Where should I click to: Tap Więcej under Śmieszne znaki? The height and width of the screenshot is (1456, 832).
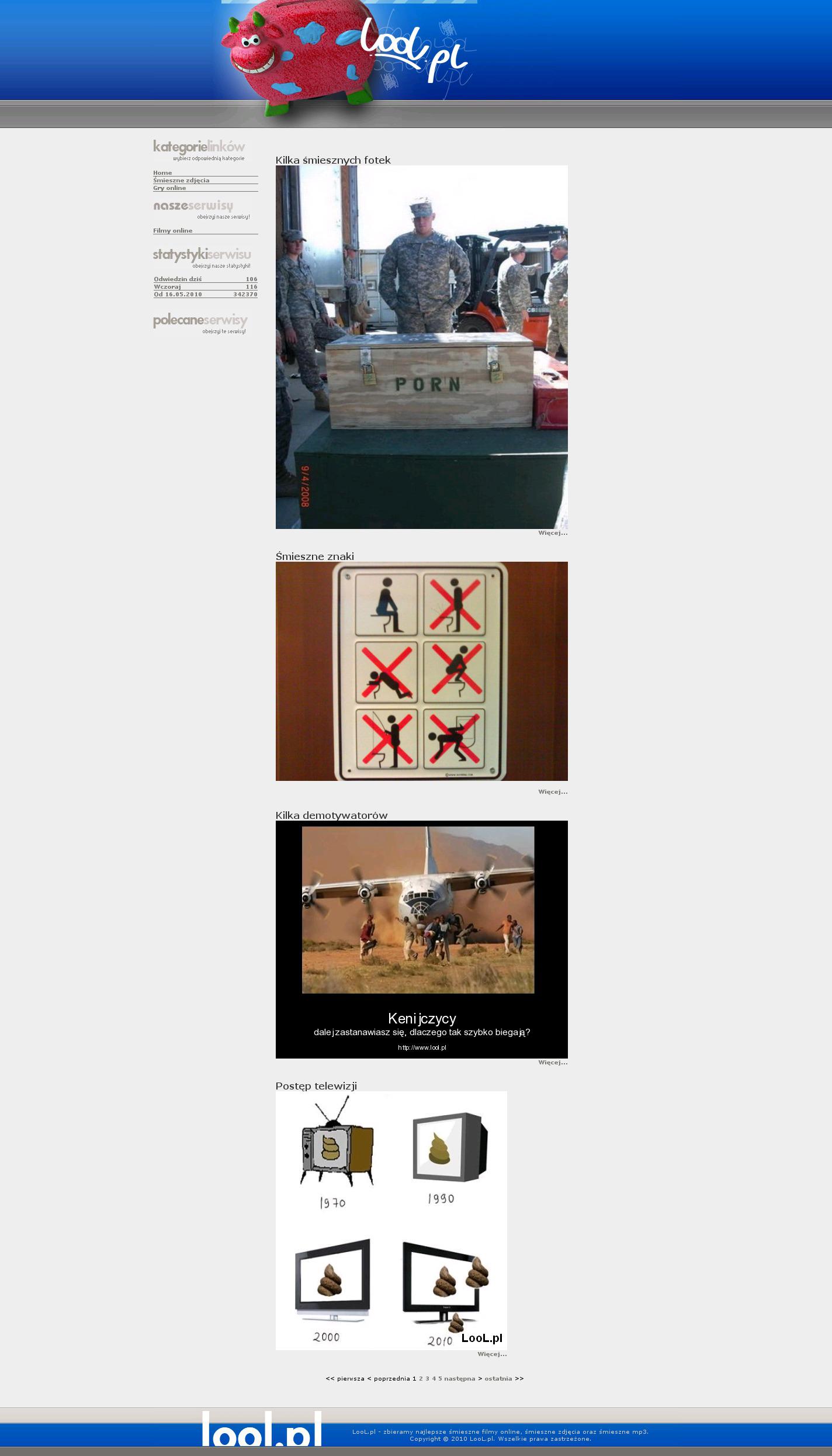click(x=552, y=791)
